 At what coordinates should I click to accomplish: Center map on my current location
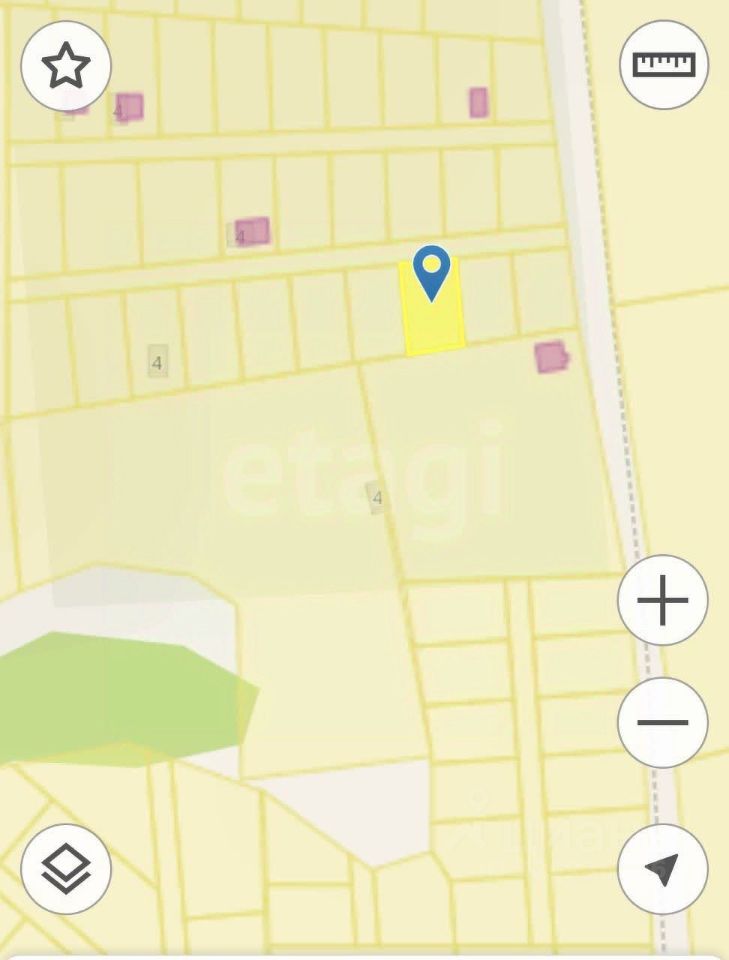click(x=663, y=868)
